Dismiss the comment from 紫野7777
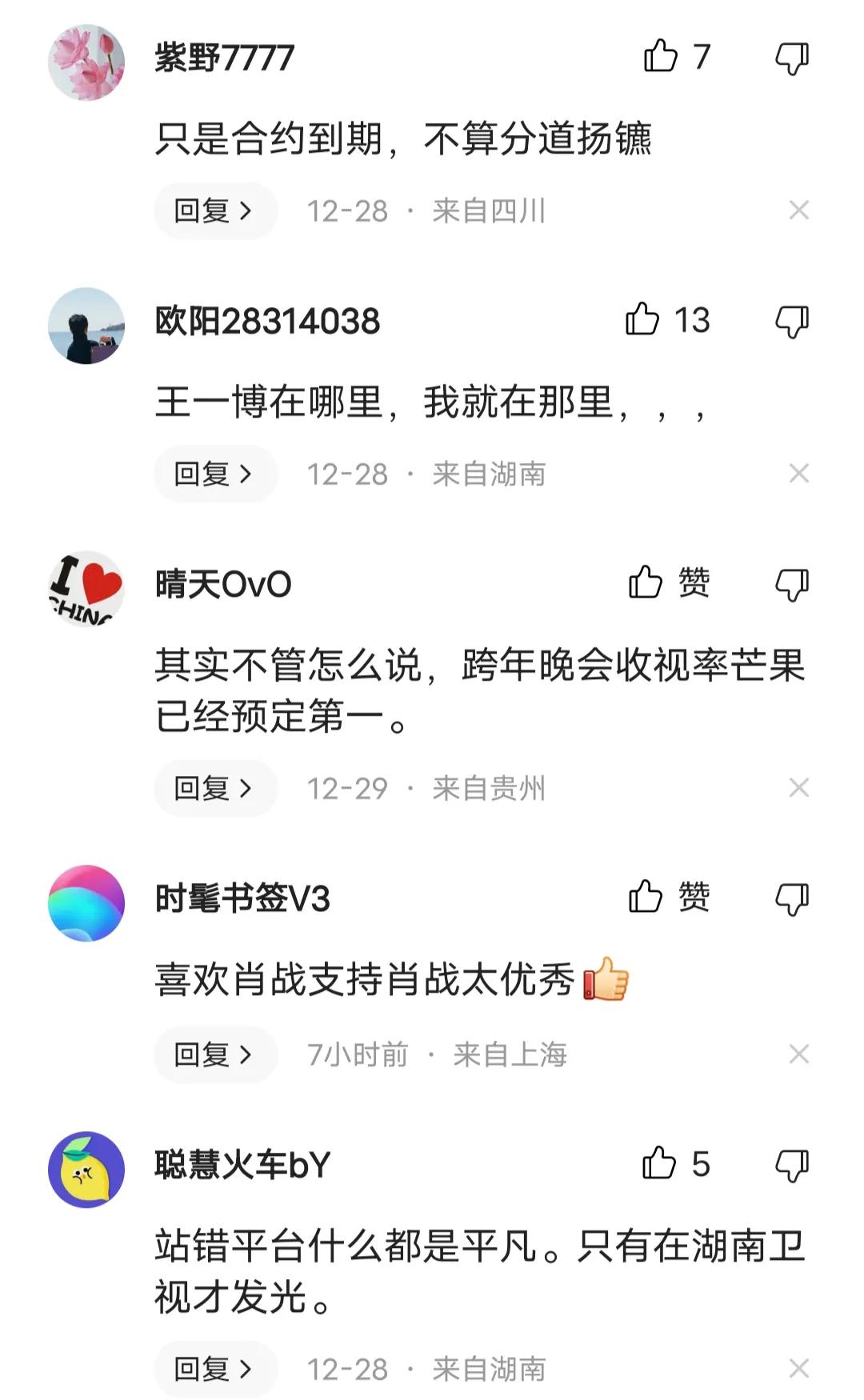The image size is (864, 1400). point(798,210)
